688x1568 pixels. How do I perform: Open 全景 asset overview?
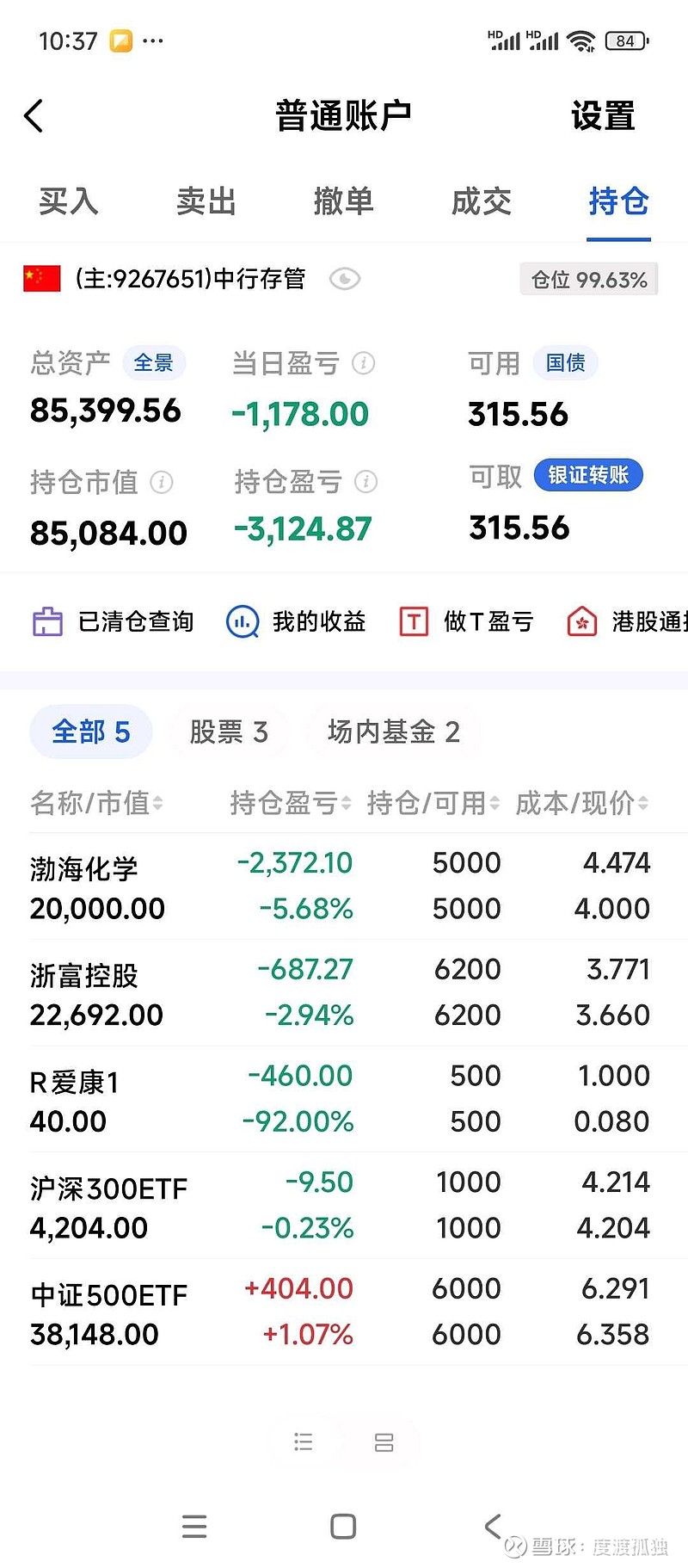coord(154,363)
